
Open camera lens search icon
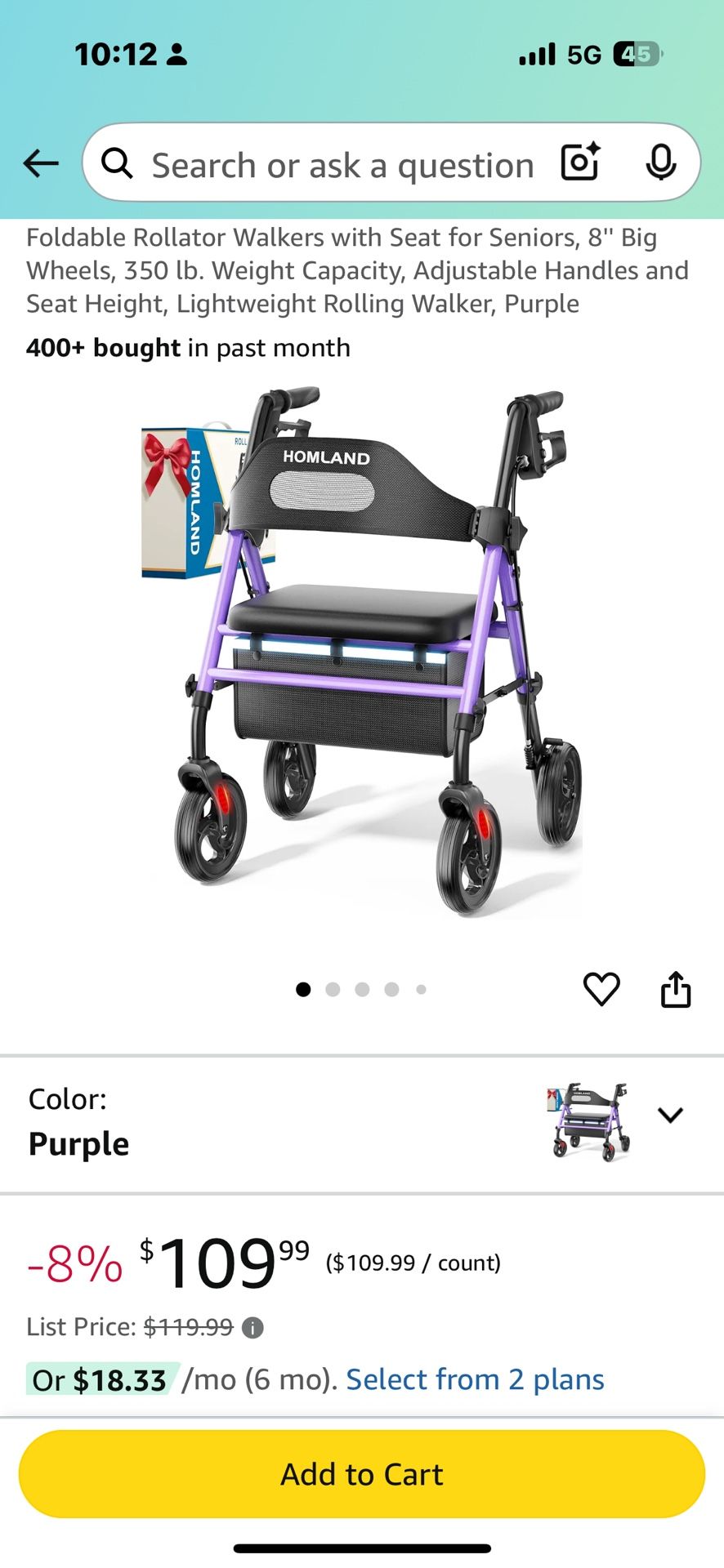[x=580, y=162]
